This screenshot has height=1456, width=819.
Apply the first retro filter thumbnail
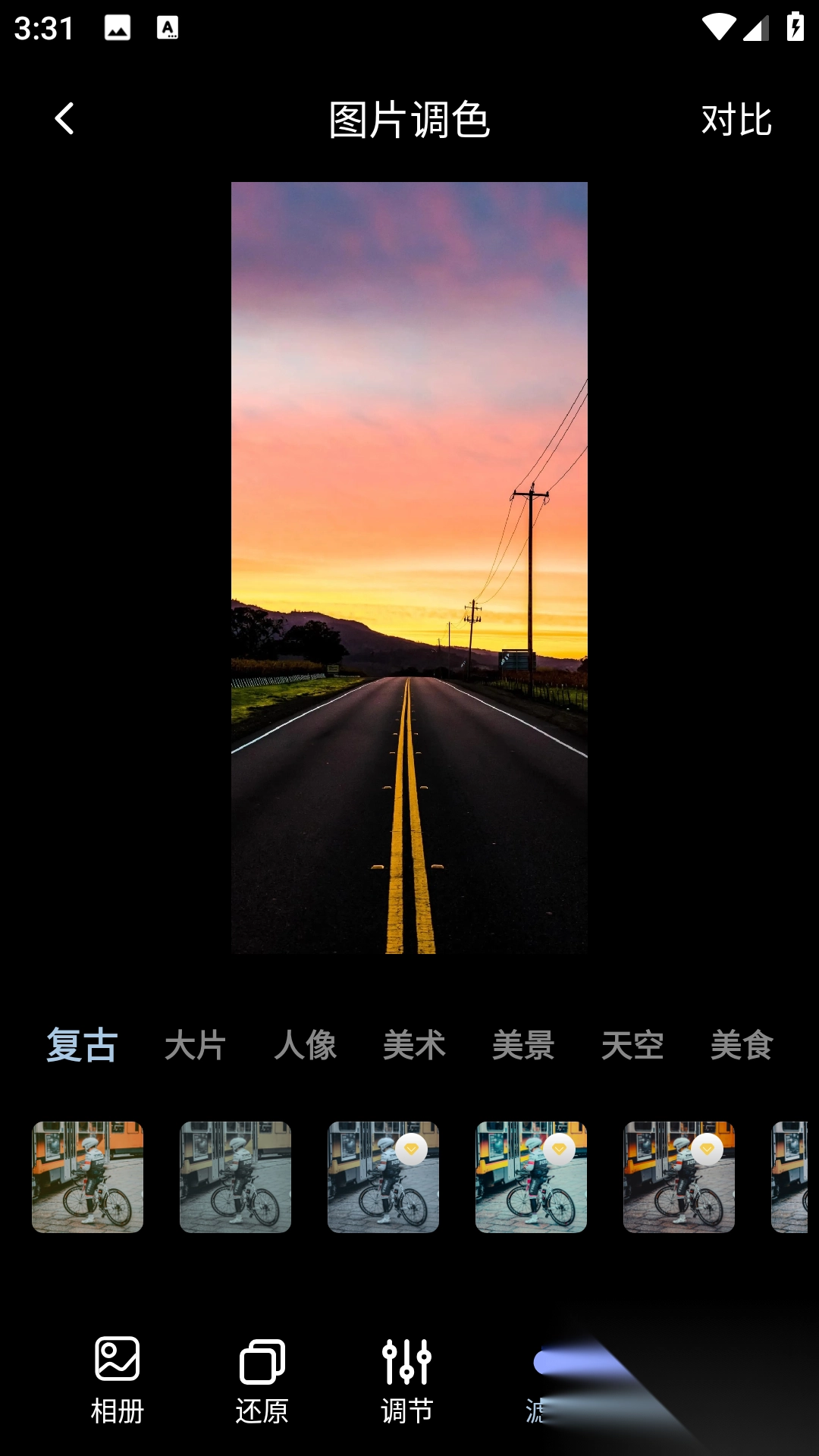pos(86,1178)
